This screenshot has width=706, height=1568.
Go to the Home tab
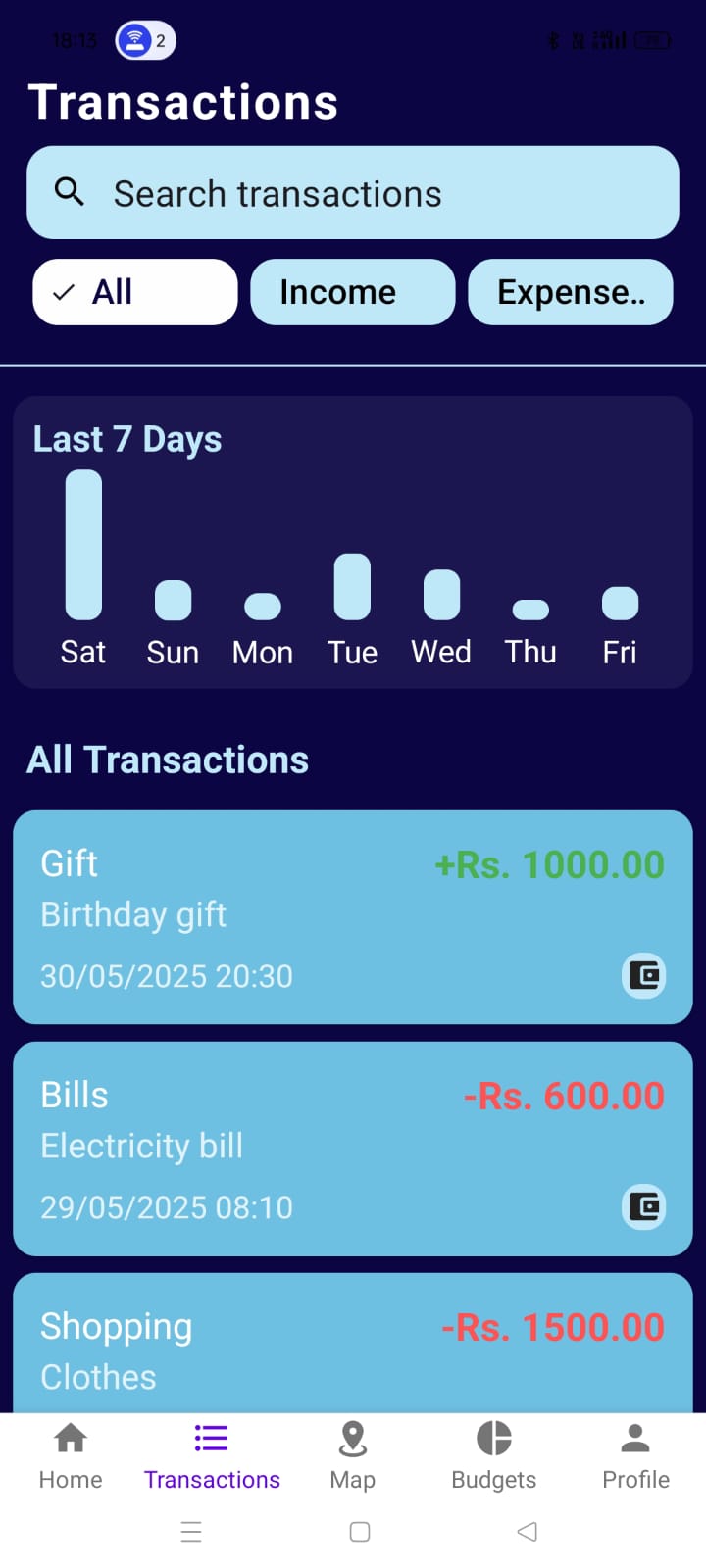click(x=71, y=1456)
